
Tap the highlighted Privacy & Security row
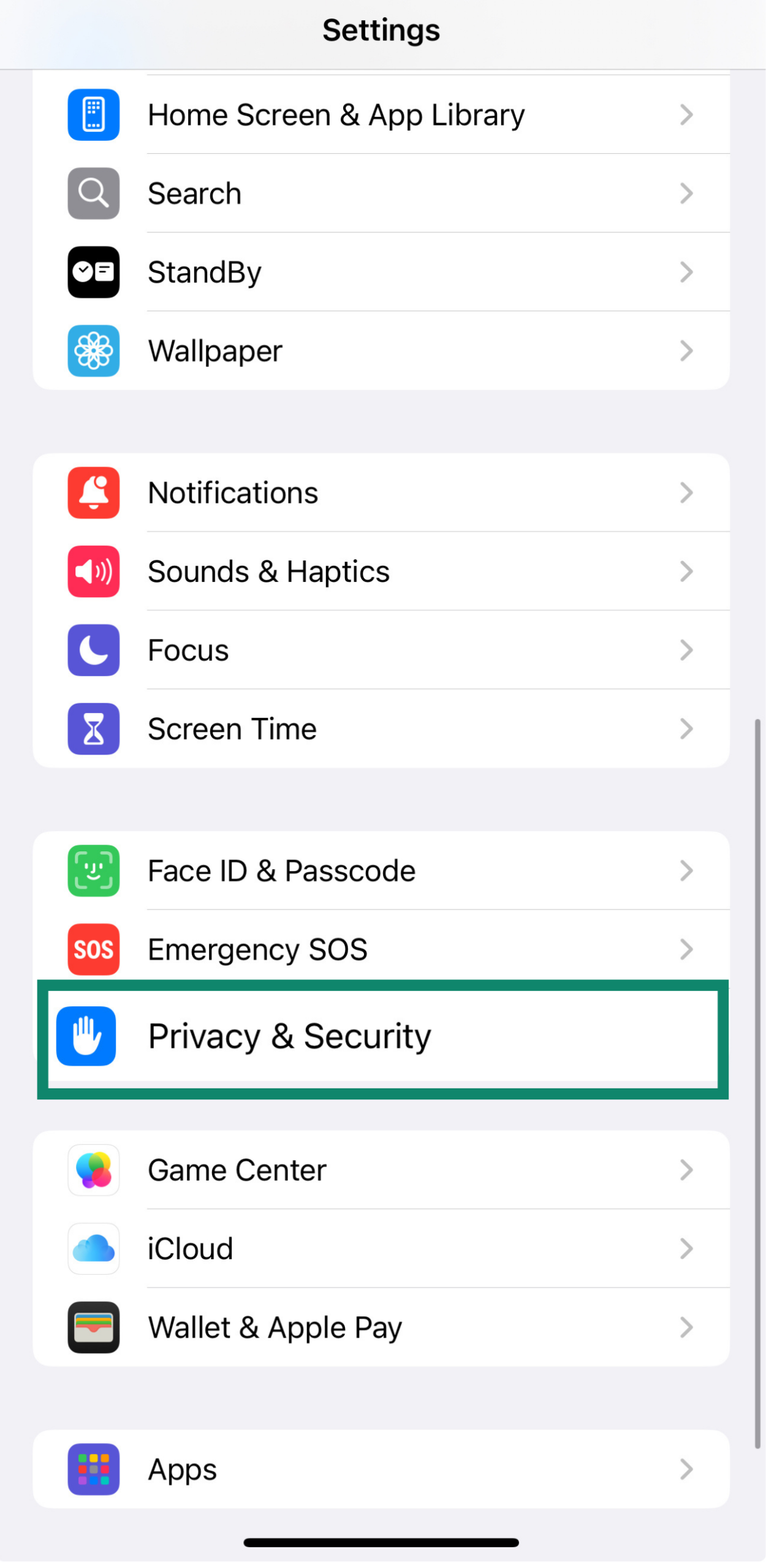tap(380, 1036)
